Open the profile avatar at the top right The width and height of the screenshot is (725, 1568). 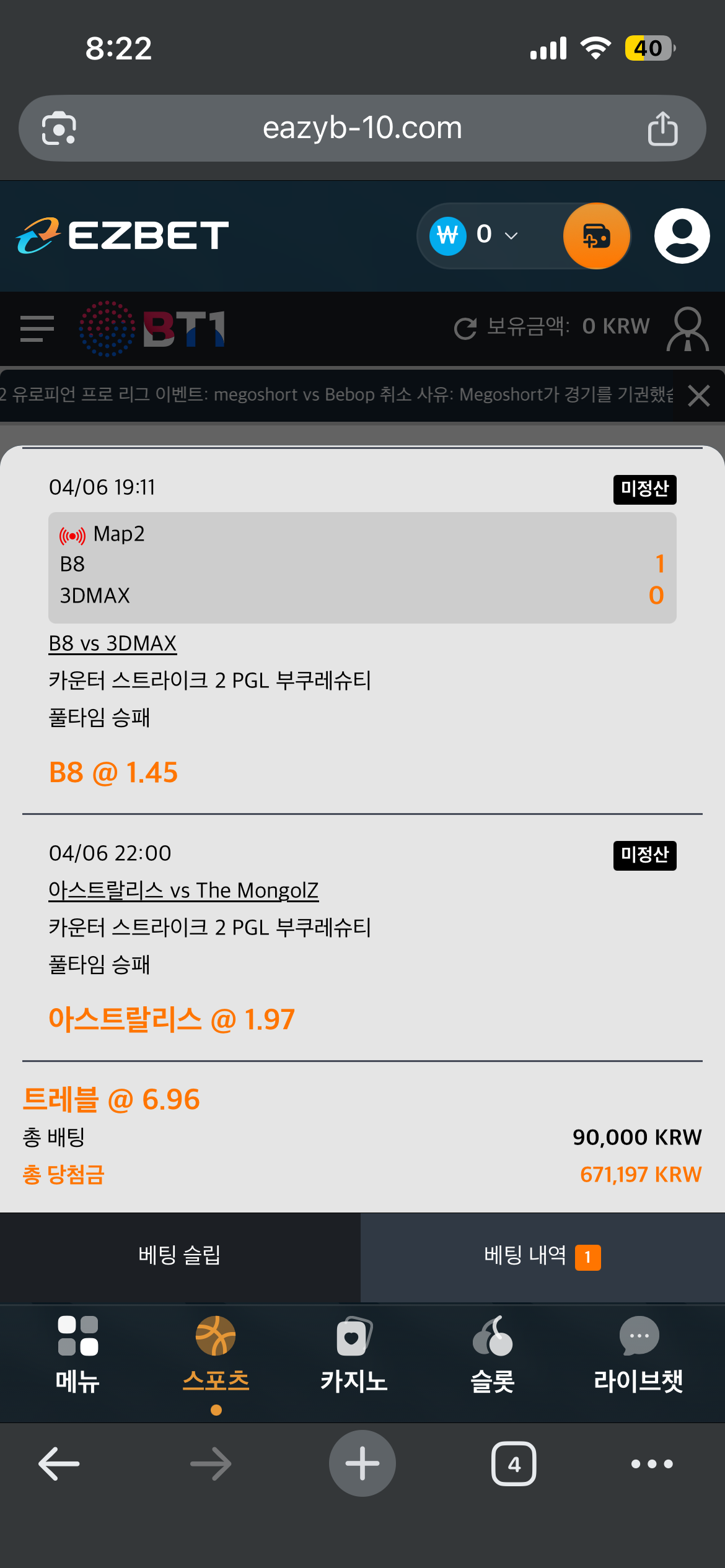pyautogui.click(x=682, y=236)
